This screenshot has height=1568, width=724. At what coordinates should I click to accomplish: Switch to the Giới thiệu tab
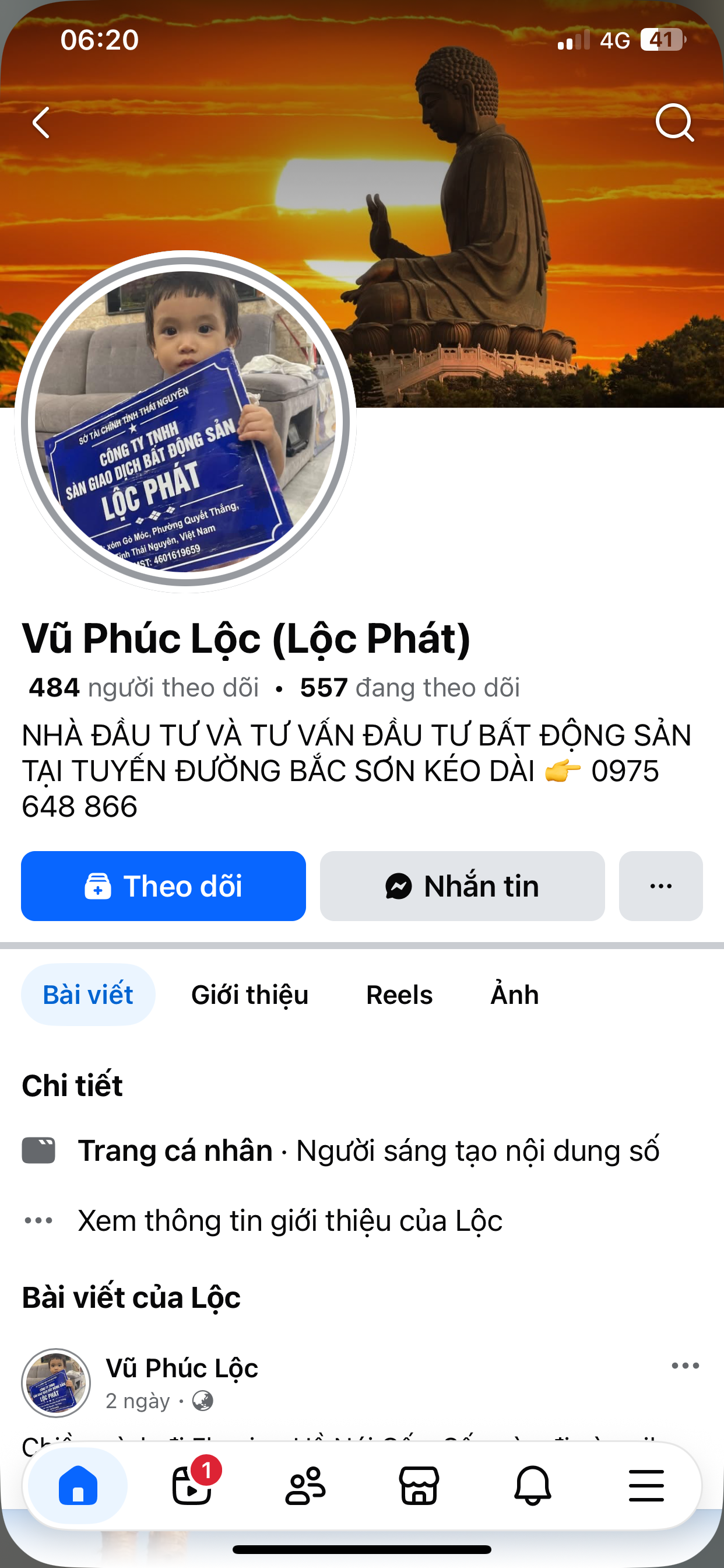249,995
